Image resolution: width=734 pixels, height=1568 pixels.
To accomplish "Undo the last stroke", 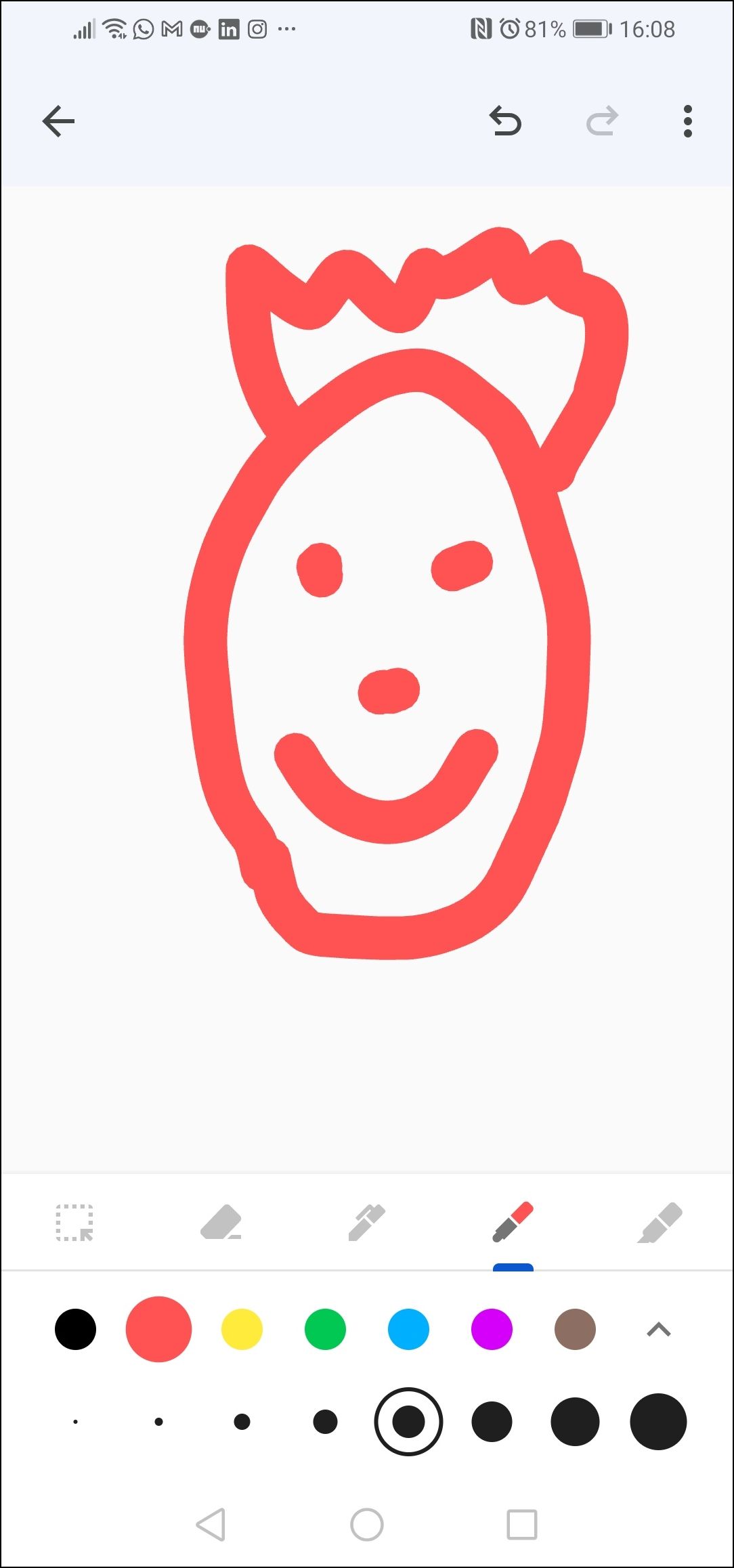I will click(x=505, y=122).
